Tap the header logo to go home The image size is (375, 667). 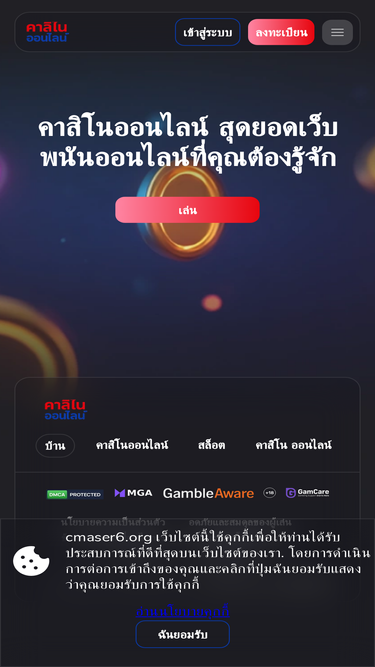coord(47,32)
